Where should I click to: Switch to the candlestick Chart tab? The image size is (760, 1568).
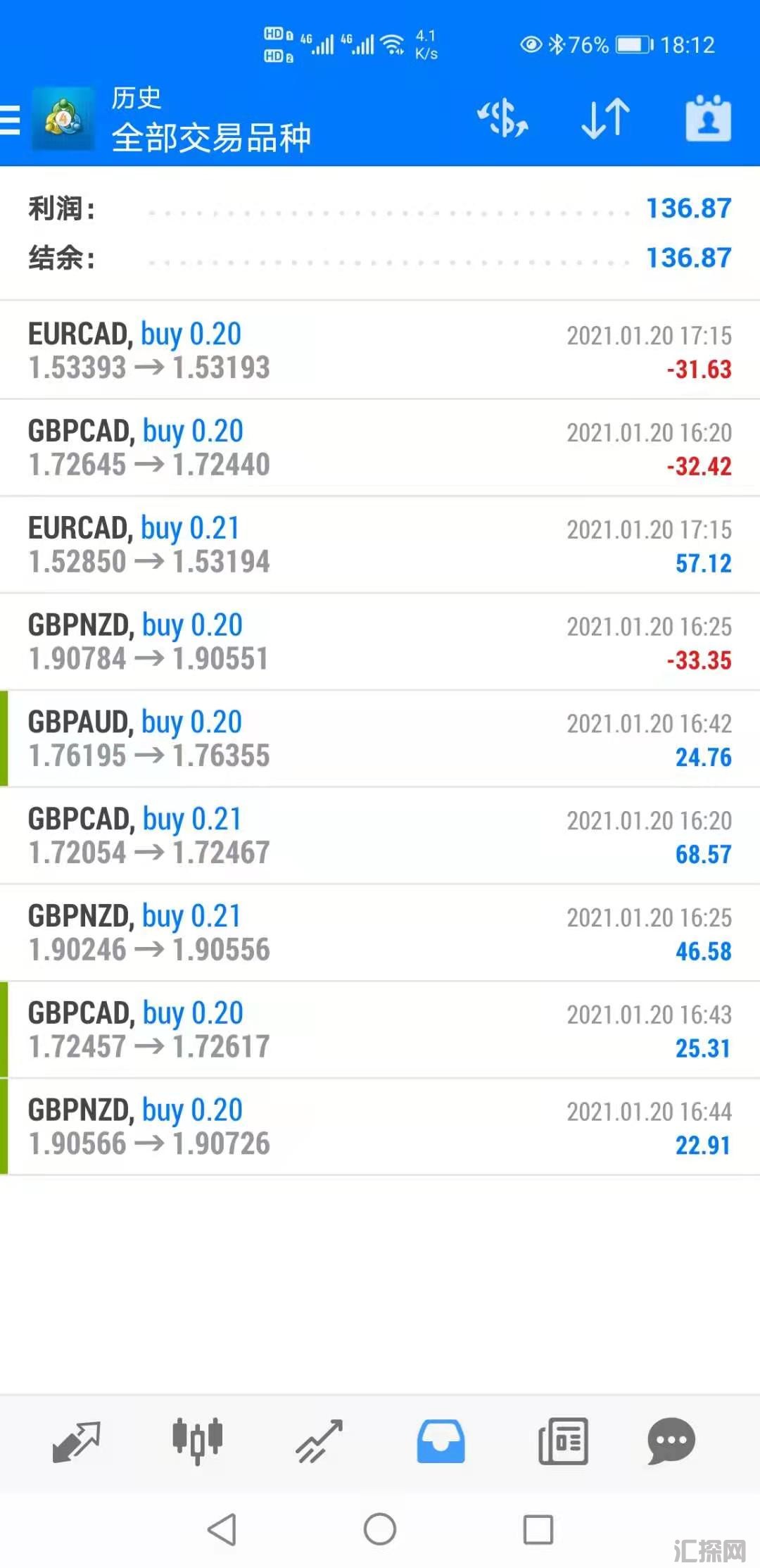pyautogui.click(x=198, y=1441)
